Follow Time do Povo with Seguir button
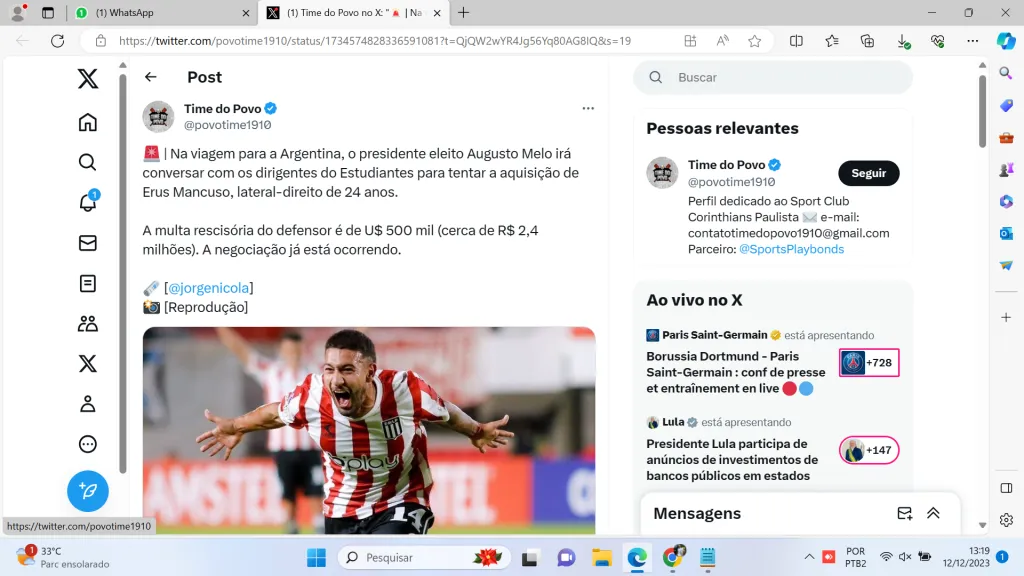 [x=868, y=173]
